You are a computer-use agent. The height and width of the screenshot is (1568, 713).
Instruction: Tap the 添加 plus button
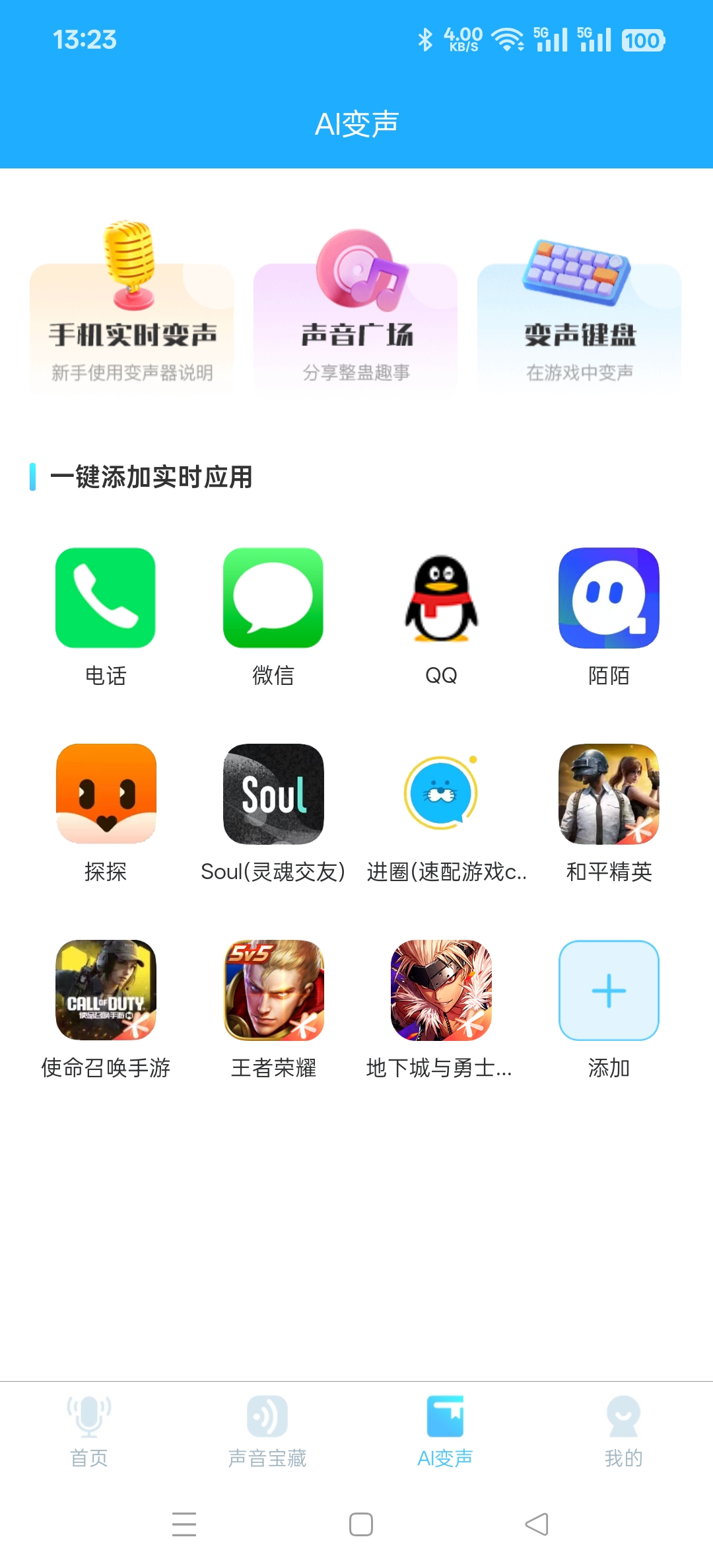coord(609,990)
